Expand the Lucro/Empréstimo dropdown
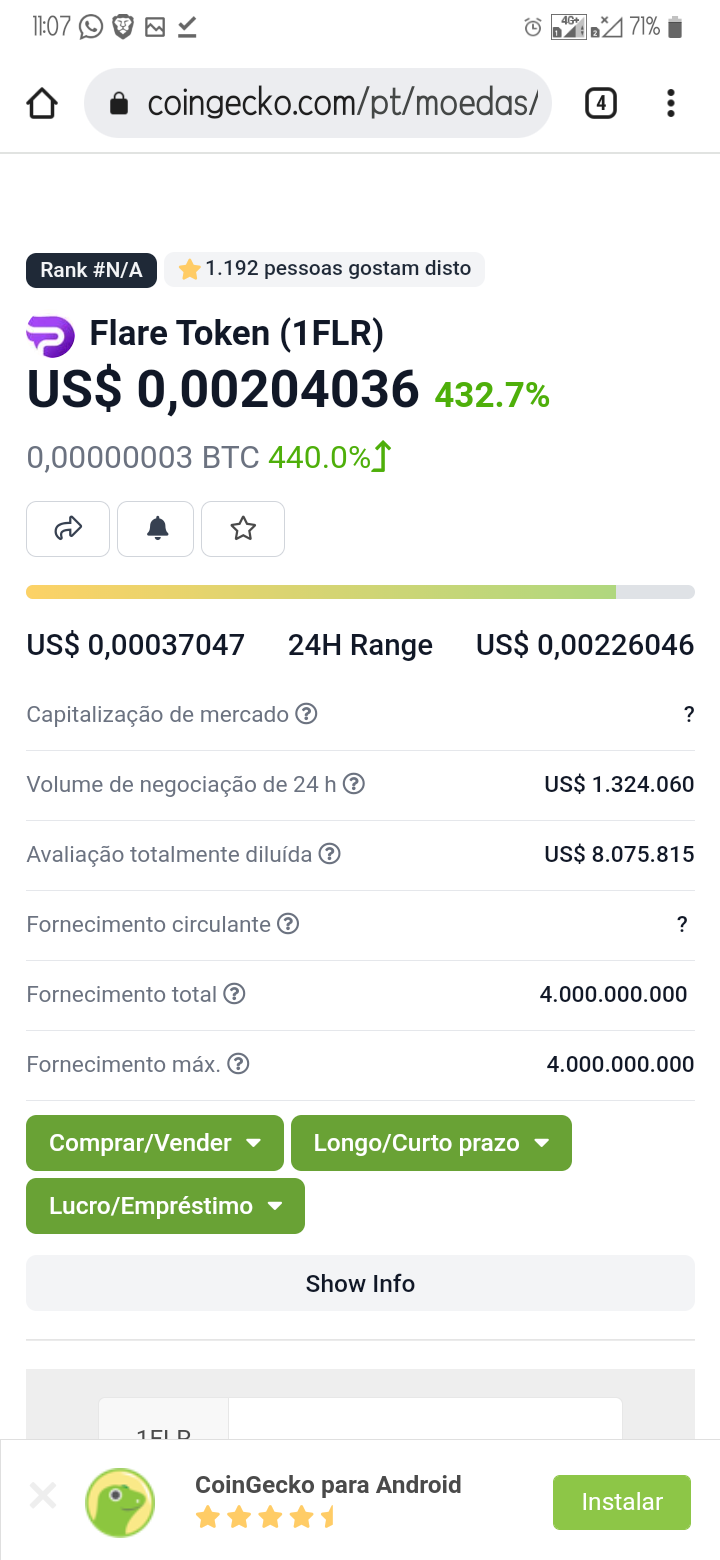 click(x=165, y=1206)
